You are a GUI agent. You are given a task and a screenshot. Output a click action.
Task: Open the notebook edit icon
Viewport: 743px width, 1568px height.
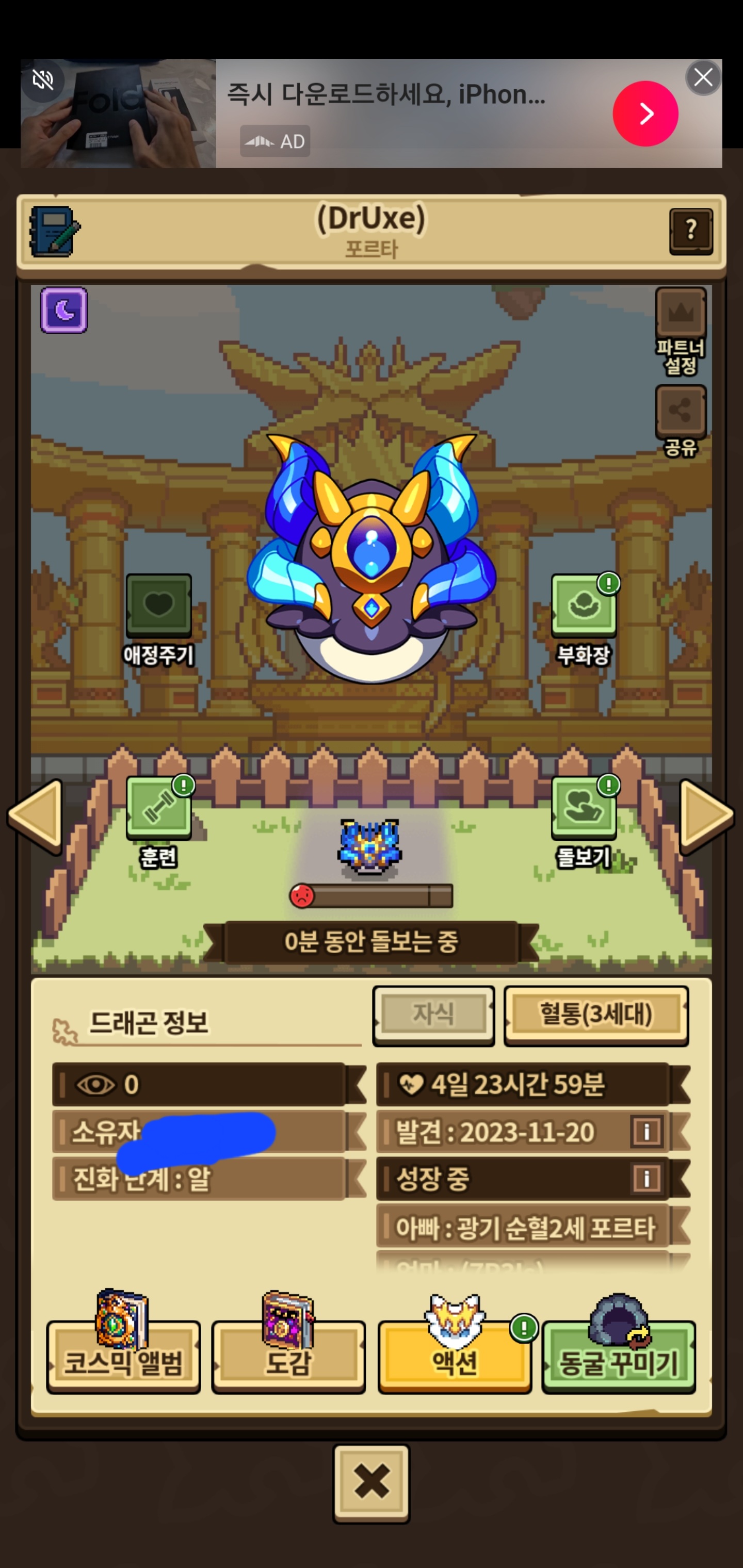pos(54,231)
